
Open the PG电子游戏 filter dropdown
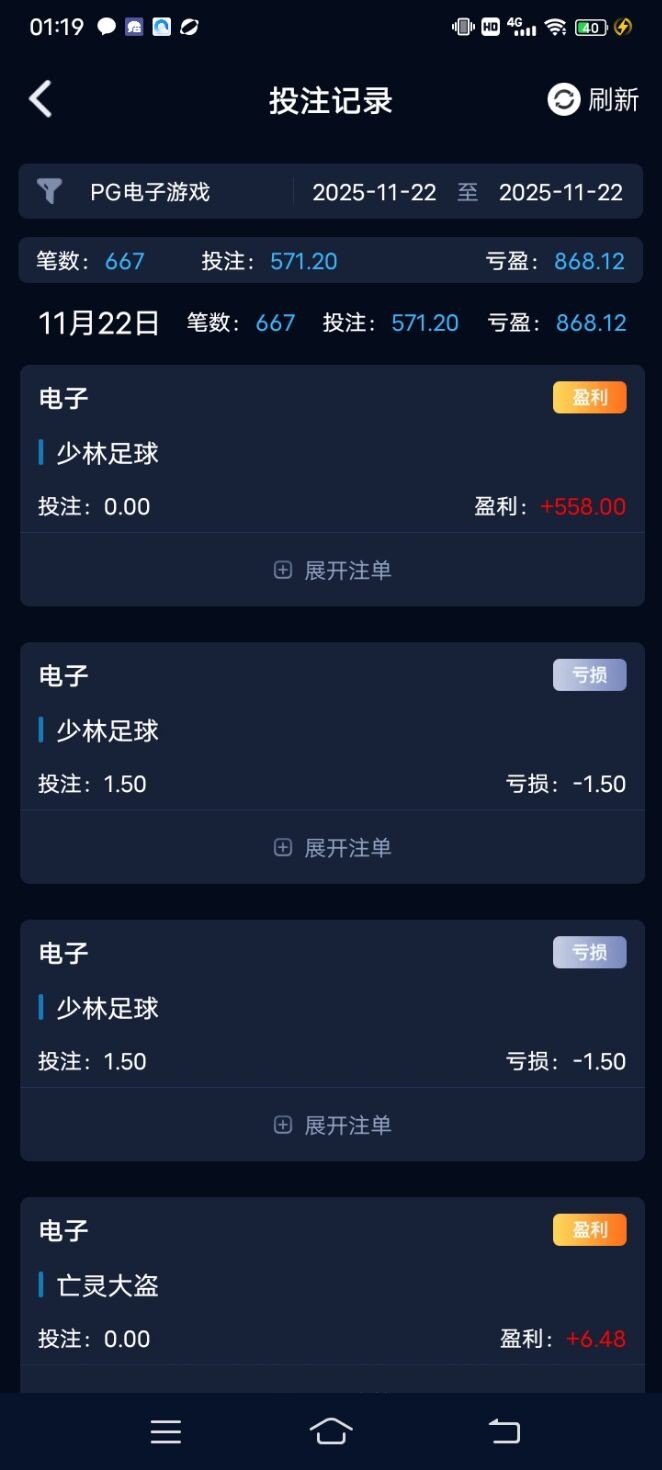click(x=150, y=192)
